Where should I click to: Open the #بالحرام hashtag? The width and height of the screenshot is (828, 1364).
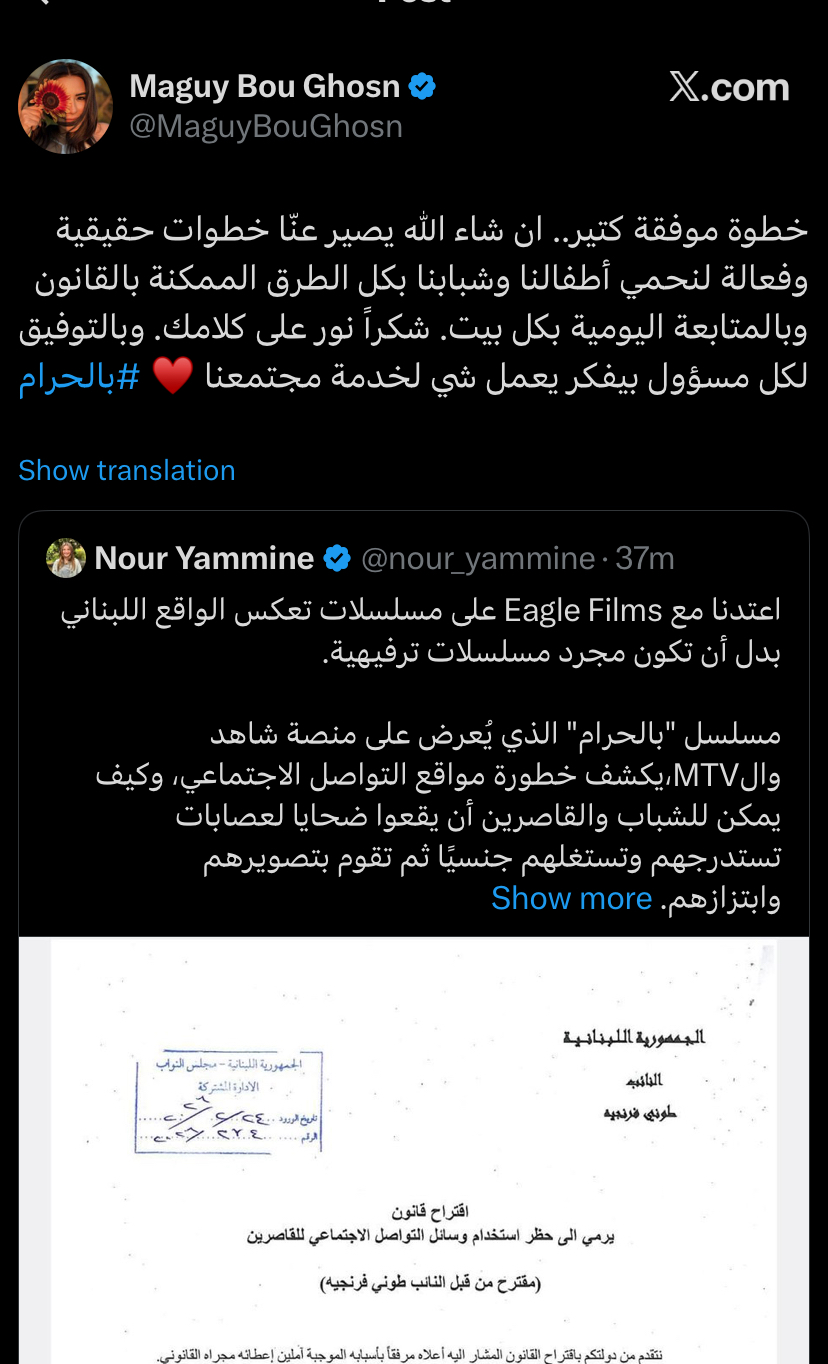pos(79,380)
